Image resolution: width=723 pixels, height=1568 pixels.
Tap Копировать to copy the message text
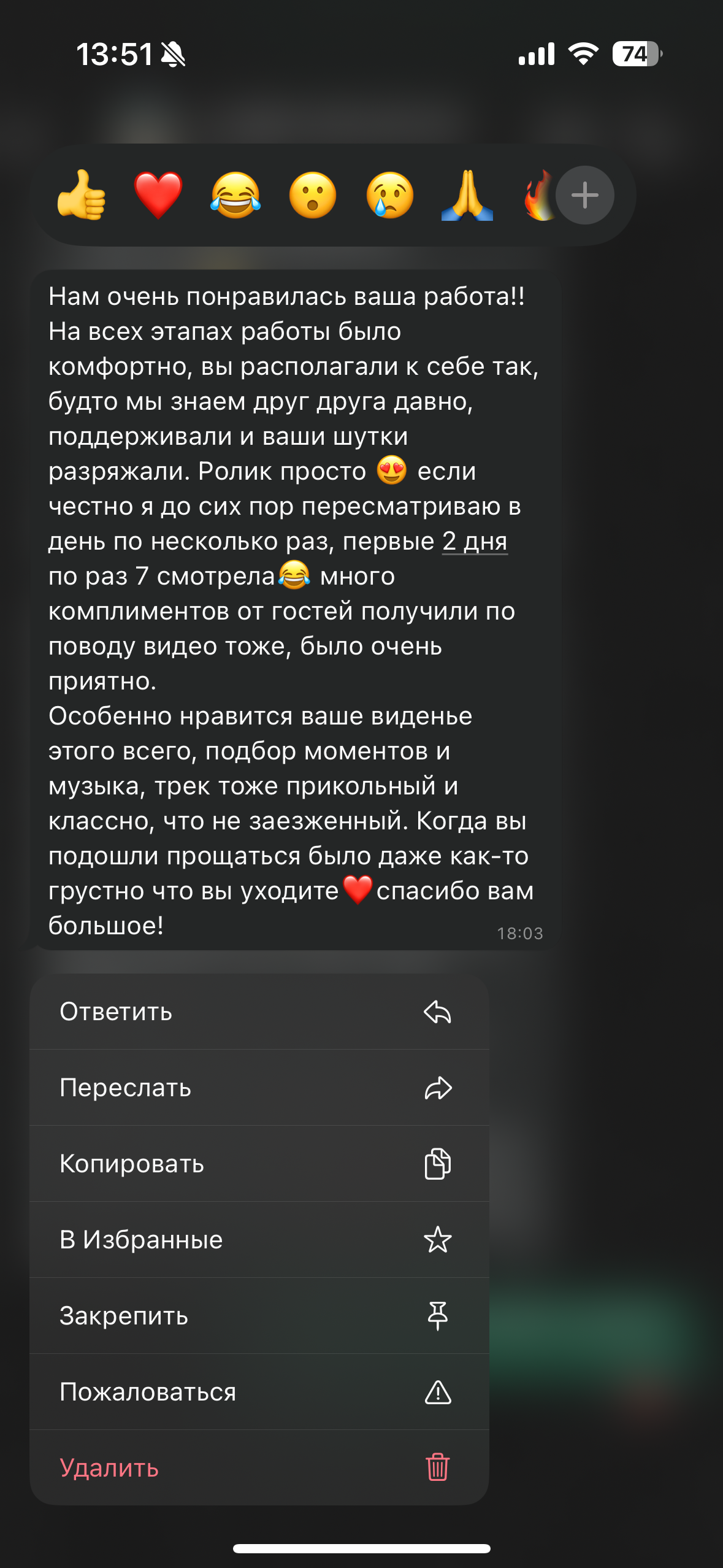point(259,1164)
